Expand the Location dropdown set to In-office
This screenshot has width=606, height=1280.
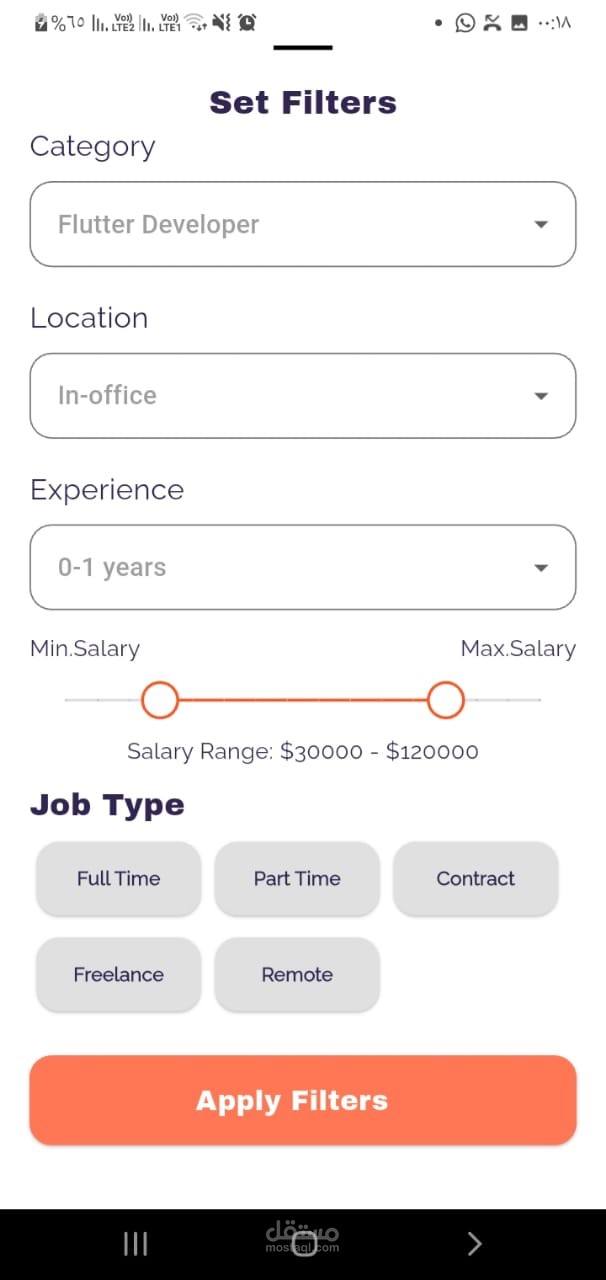[x=302, y=395]
